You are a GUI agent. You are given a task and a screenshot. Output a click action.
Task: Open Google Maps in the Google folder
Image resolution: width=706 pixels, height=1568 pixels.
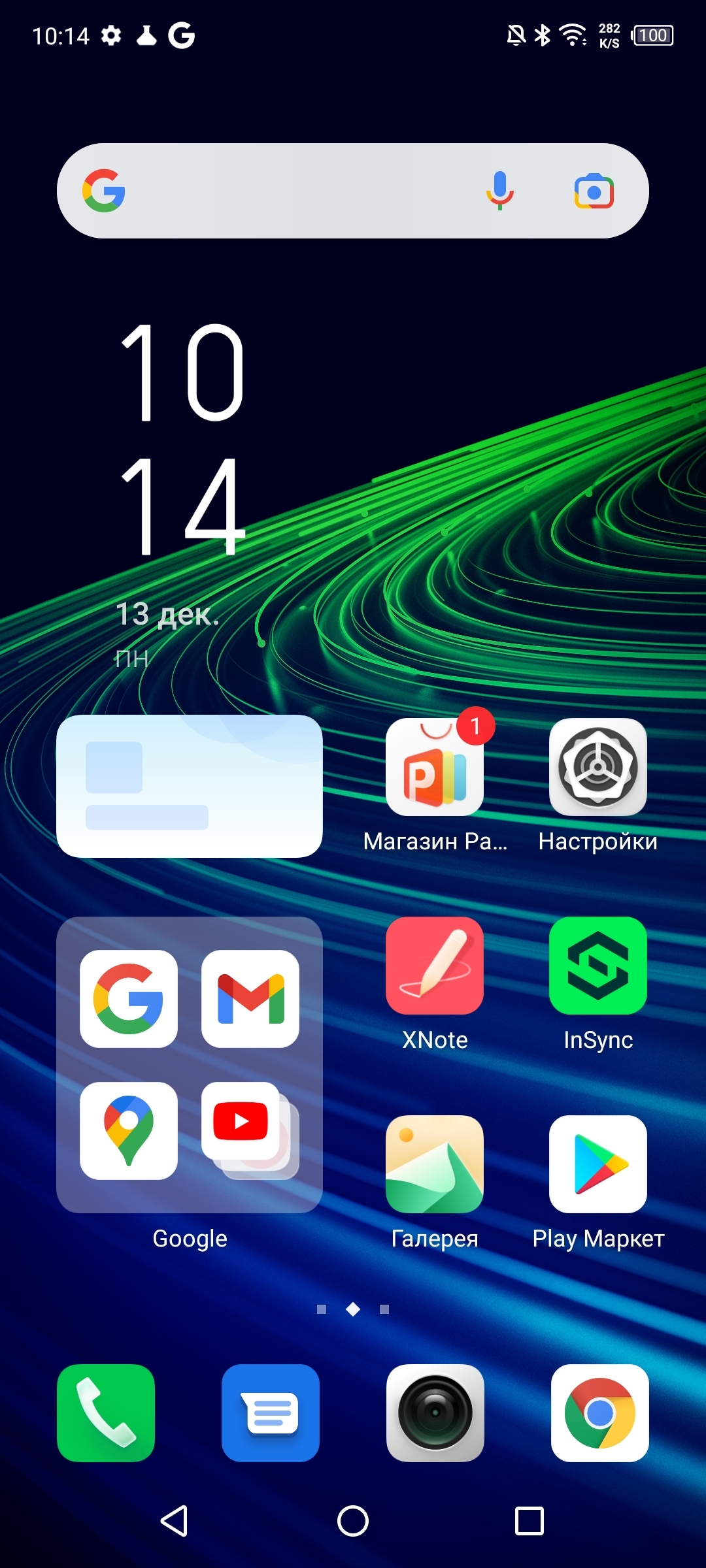pyautogui.click(x=129, y=1131)
